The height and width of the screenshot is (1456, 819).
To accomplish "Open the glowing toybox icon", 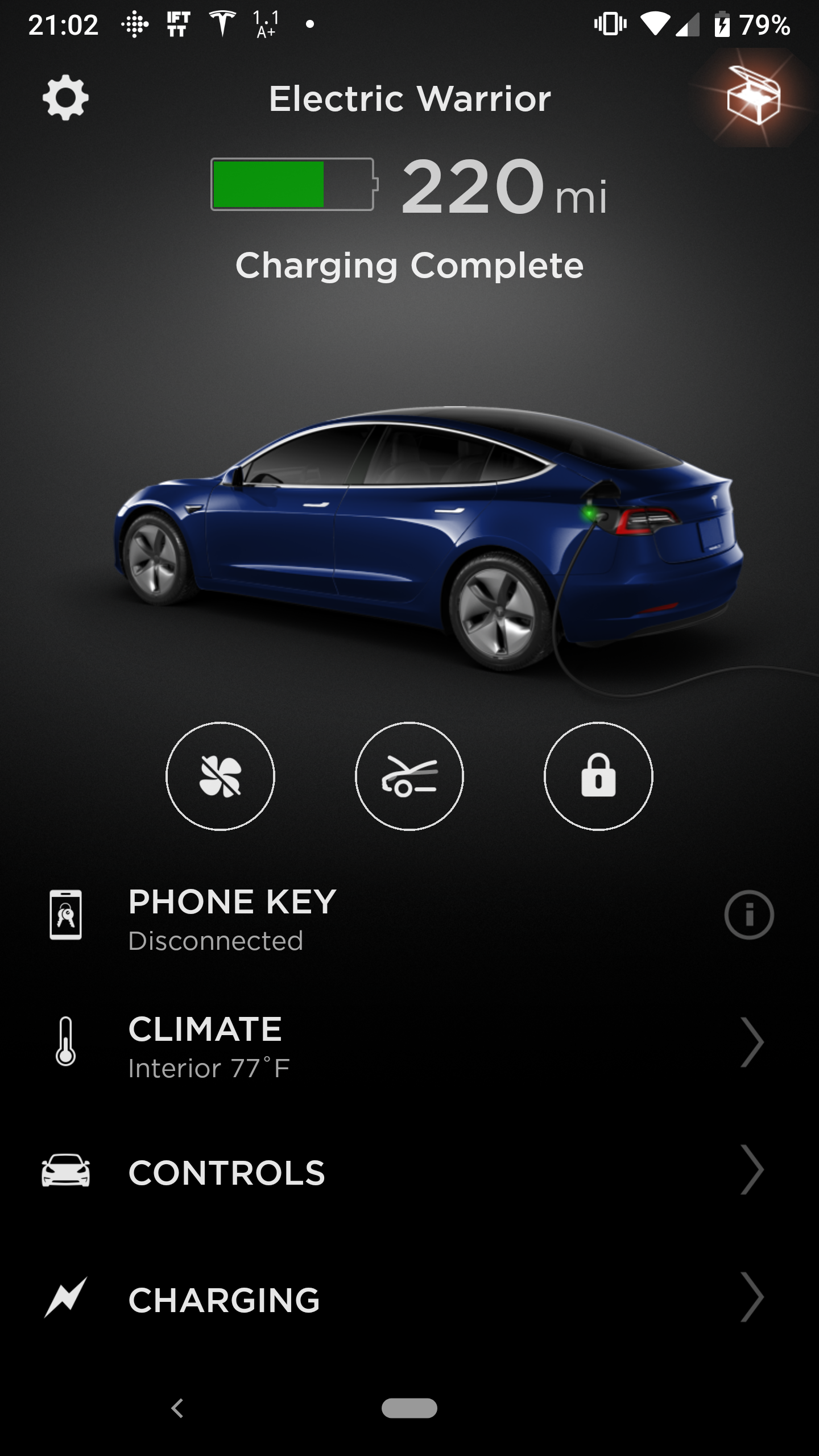I will pyautogui.click(x=753, y=97).
